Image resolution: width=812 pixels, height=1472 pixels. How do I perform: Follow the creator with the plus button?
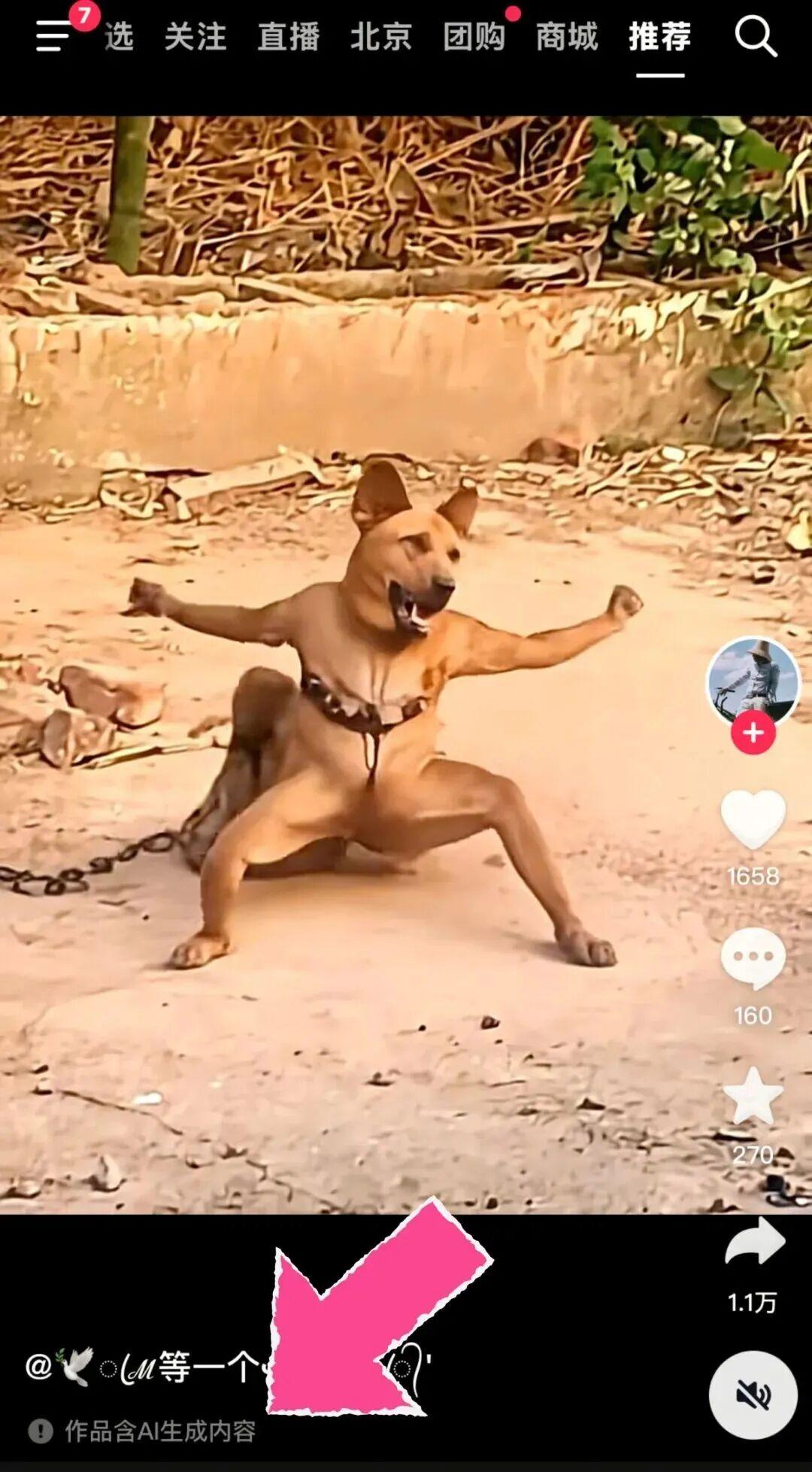click(753, 733)
